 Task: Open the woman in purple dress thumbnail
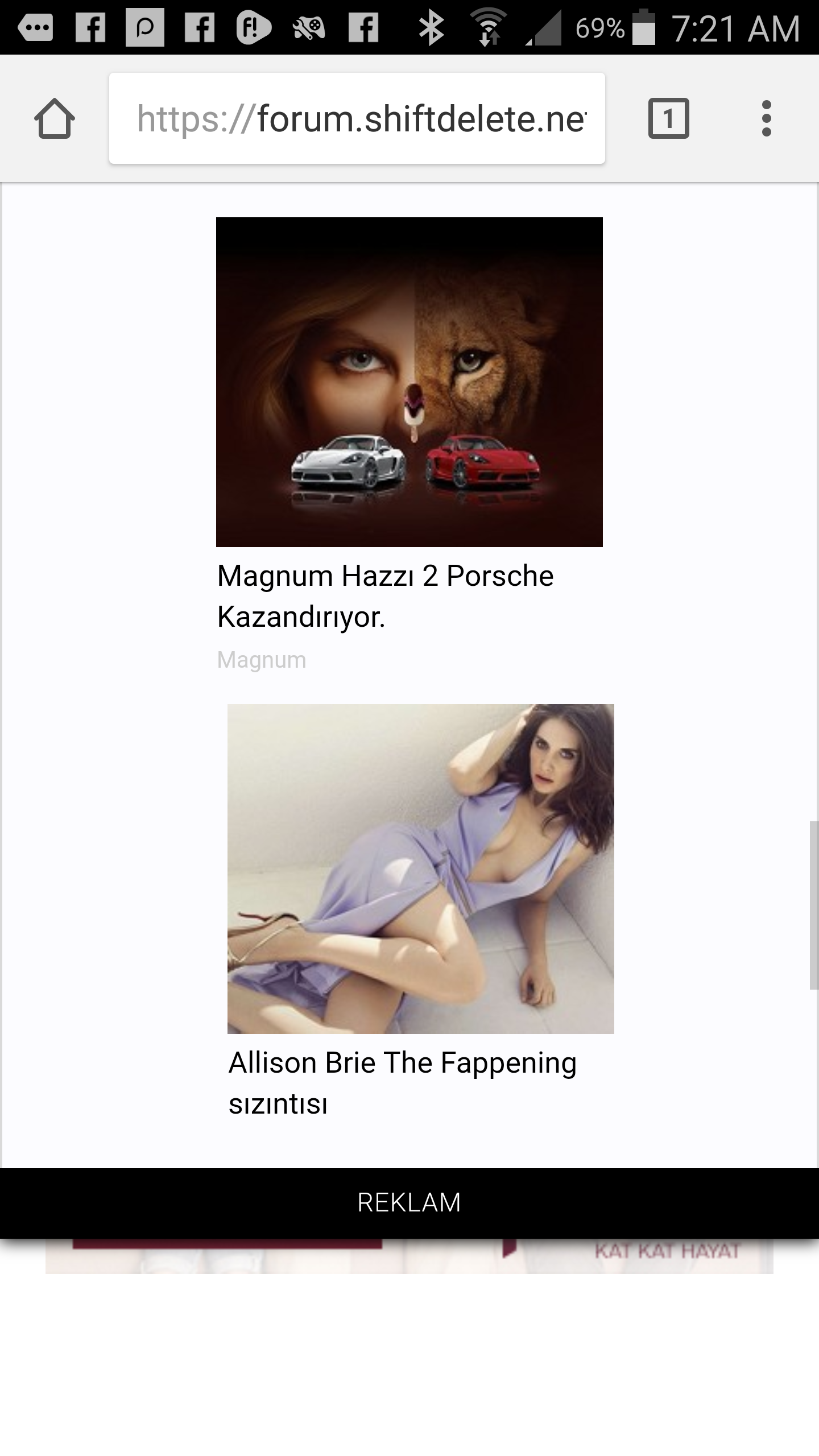421,868
